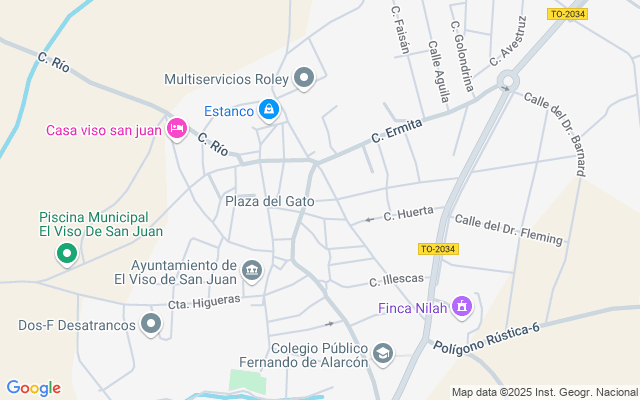Viewport: 640px width, 400px height.
Task: Select the Estanco shop pin
Action: [x=268, y=110]
